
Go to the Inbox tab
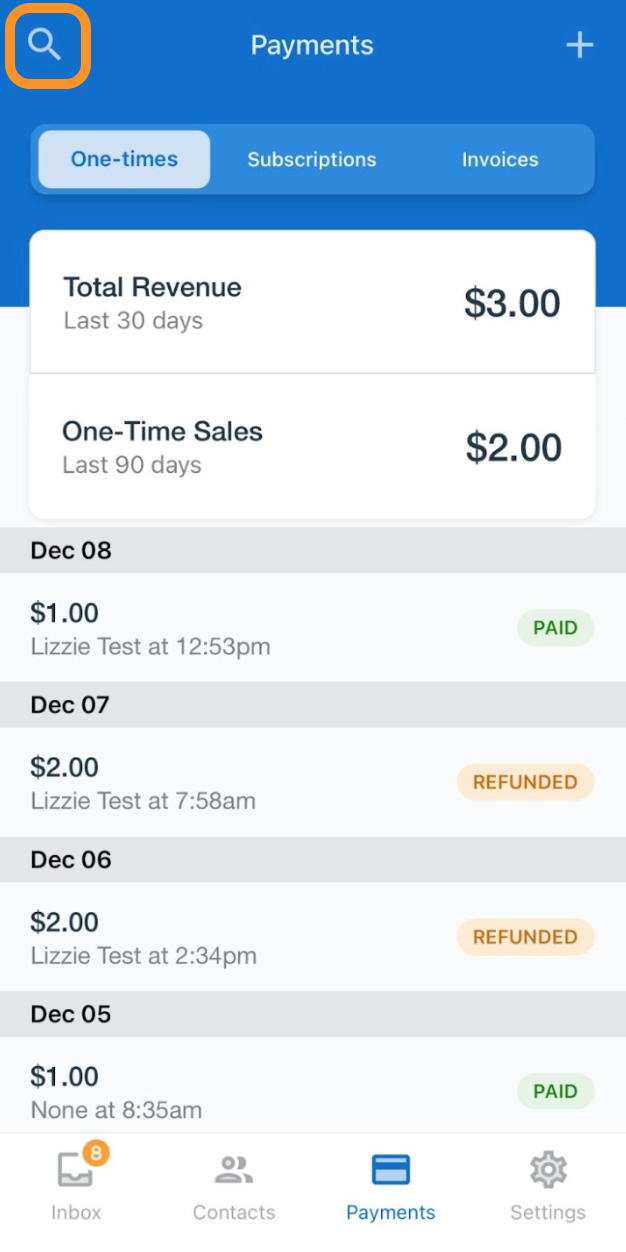[77, 1187]
